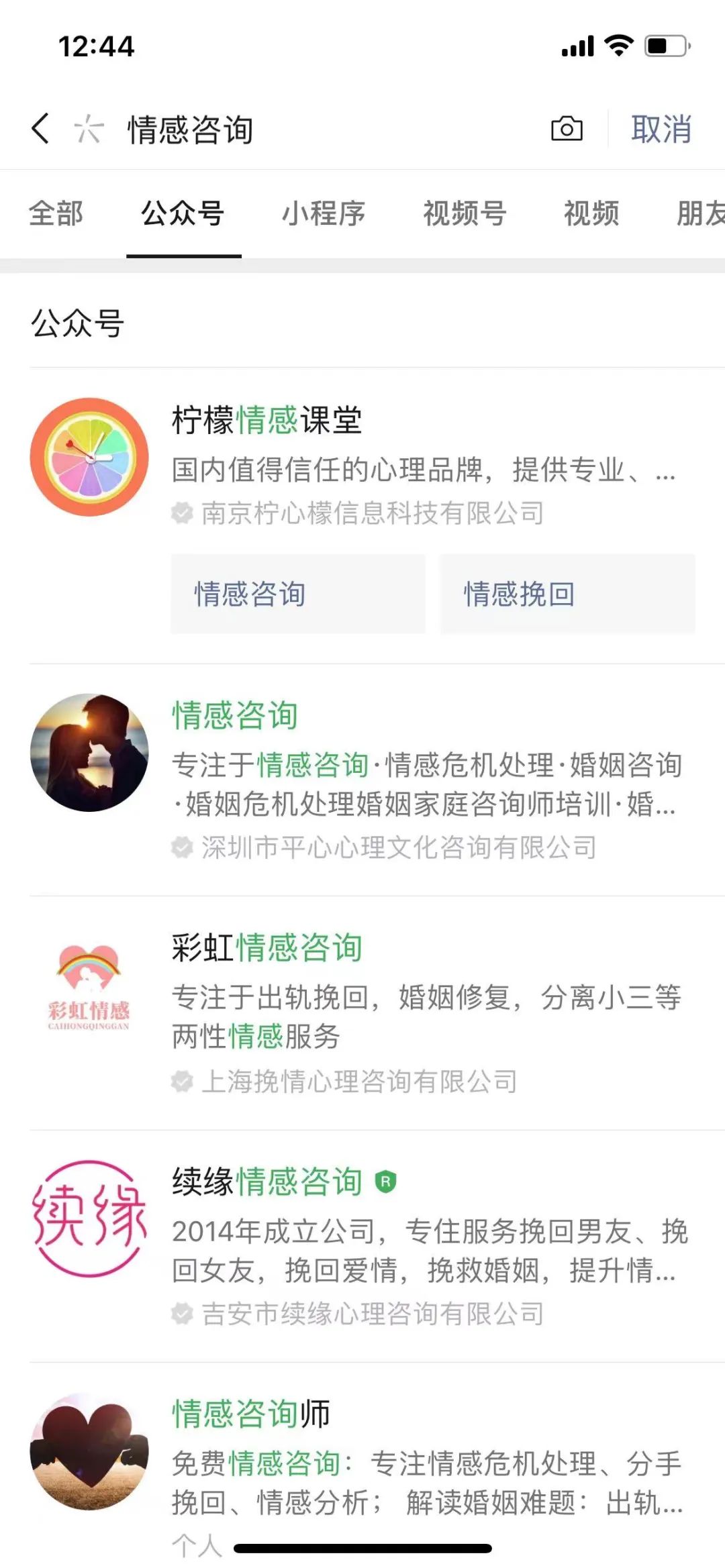Switch to the 视频号 tab
The height and width of the screenshot is (1568, 725).
(465, 214)
